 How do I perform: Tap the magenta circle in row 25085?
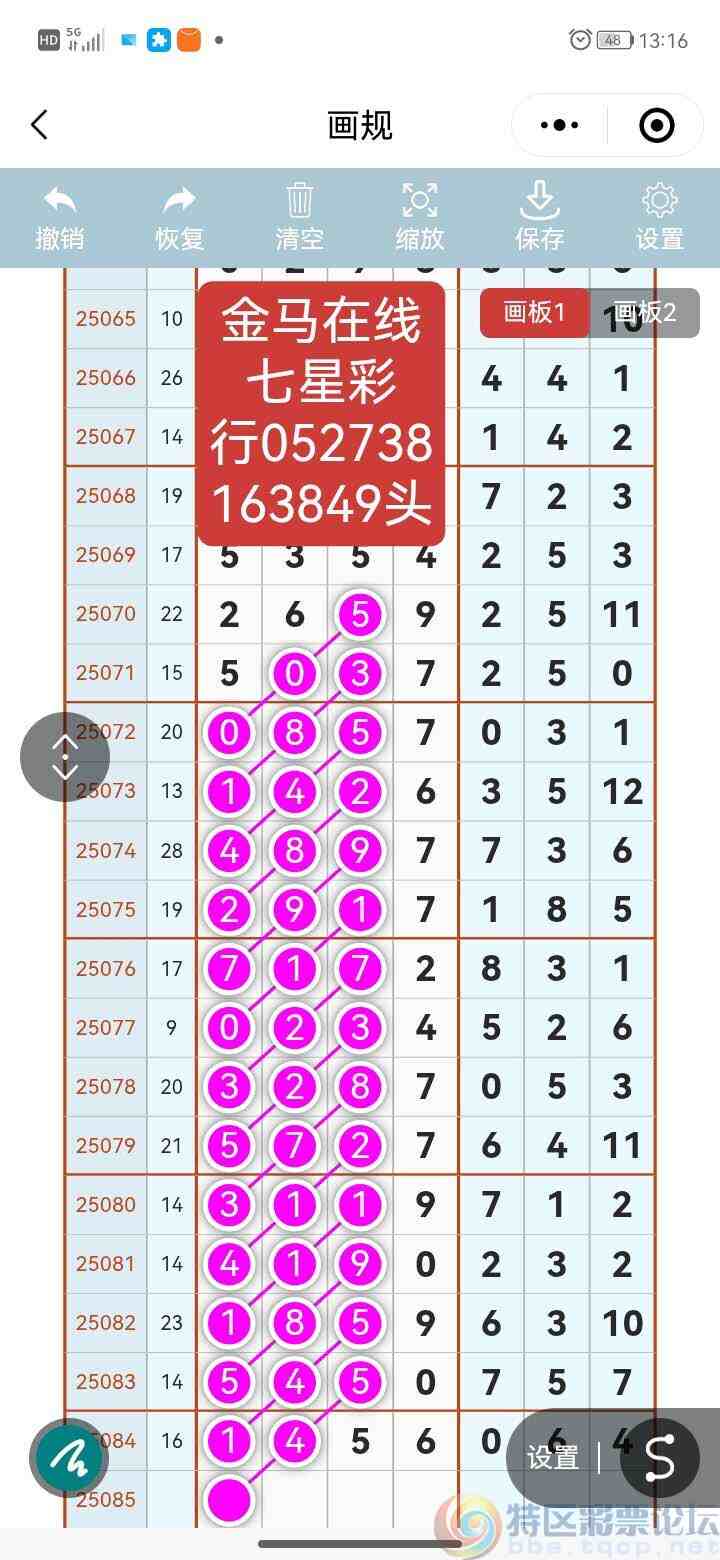(x=229, y=1500)
